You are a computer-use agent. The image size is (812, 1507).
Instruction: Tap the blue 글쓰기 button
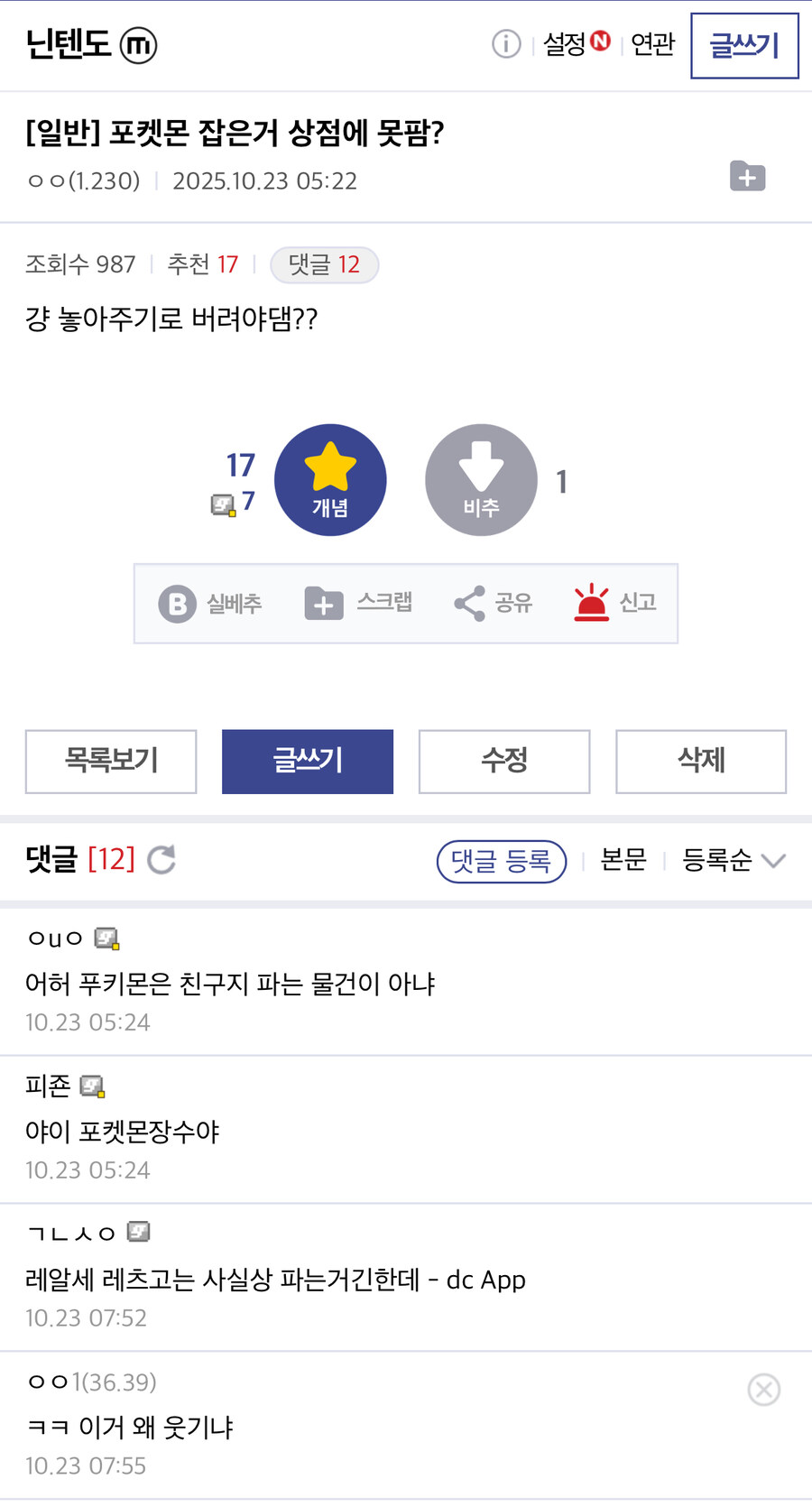pos(308,761)
